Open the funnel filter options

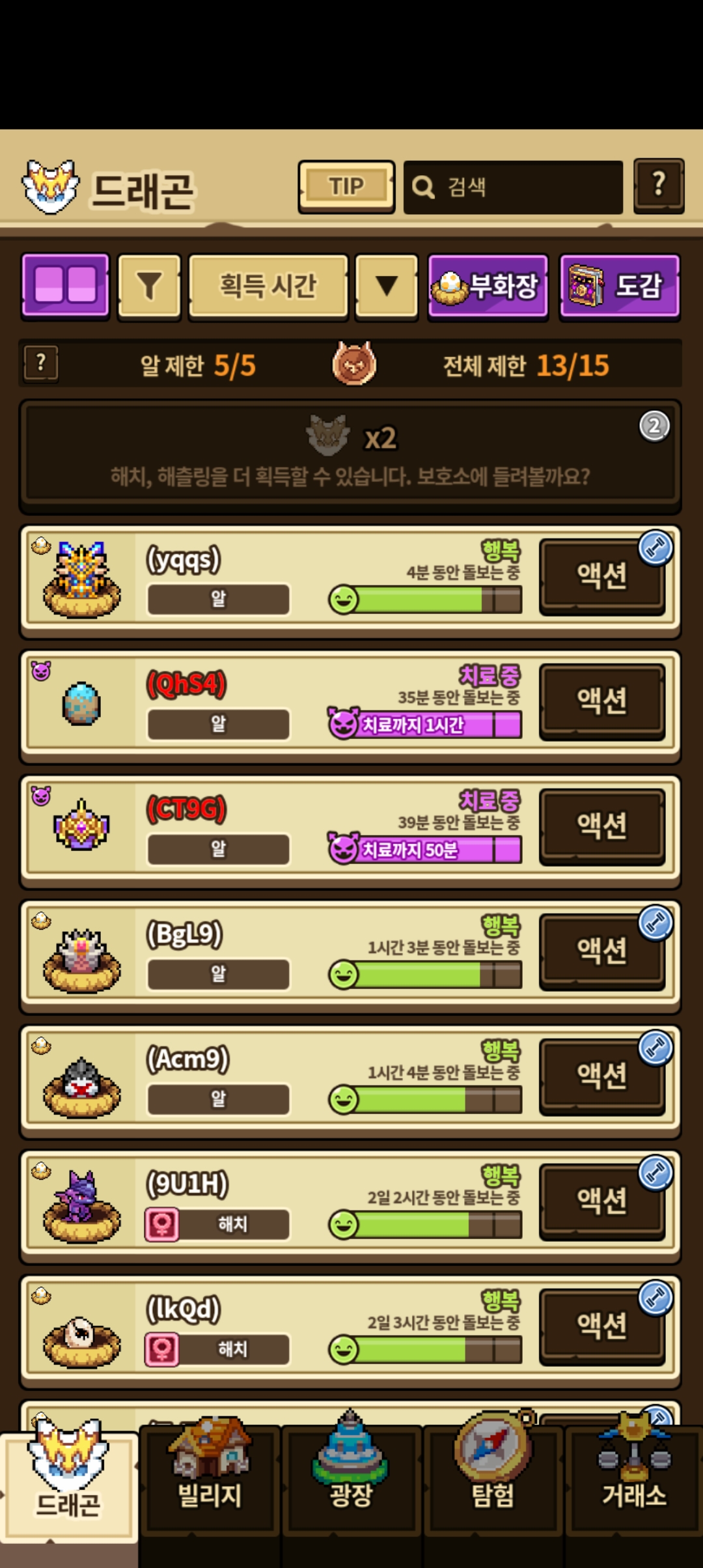(149, 287)
